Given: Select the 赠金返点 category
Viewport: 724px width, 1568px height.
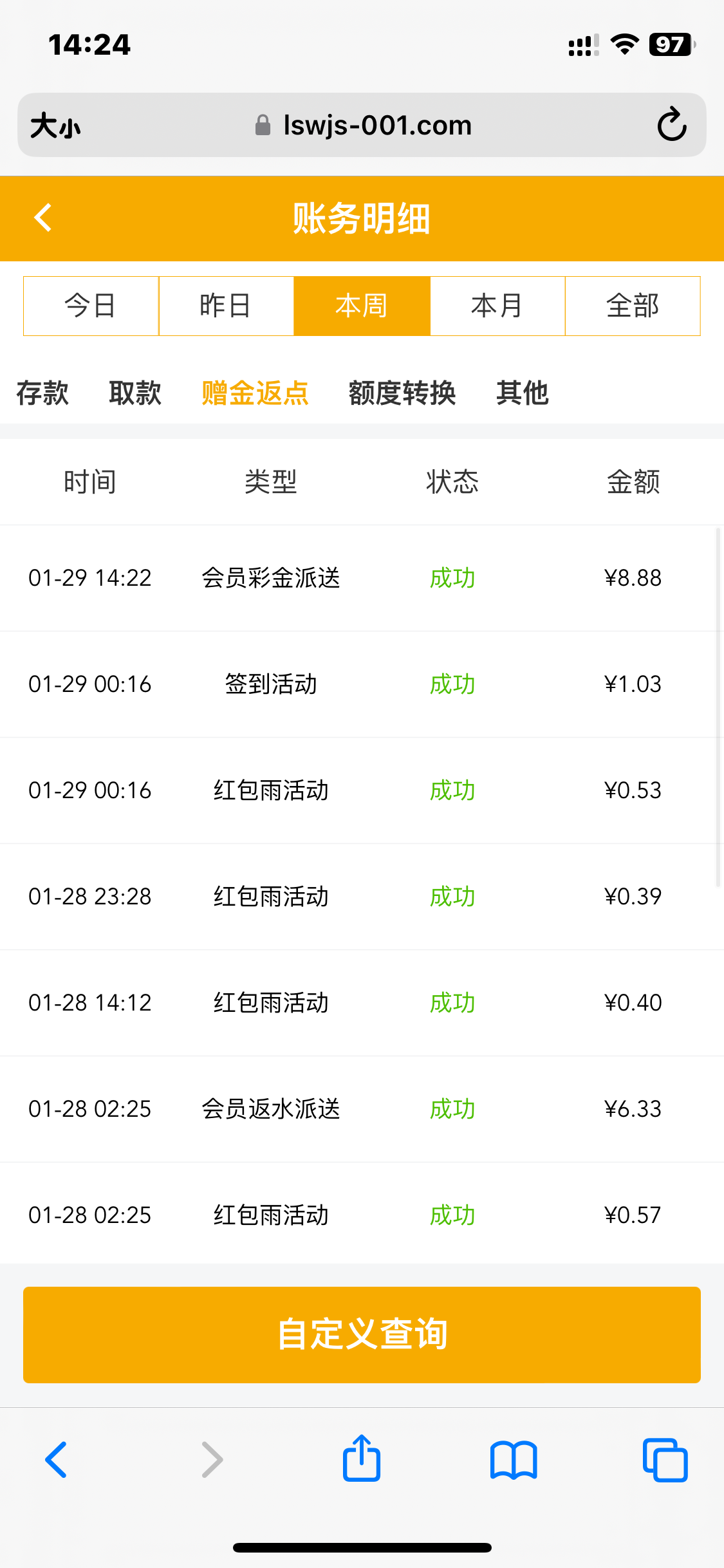Looking at the screenshot, I should click(255, 393).
